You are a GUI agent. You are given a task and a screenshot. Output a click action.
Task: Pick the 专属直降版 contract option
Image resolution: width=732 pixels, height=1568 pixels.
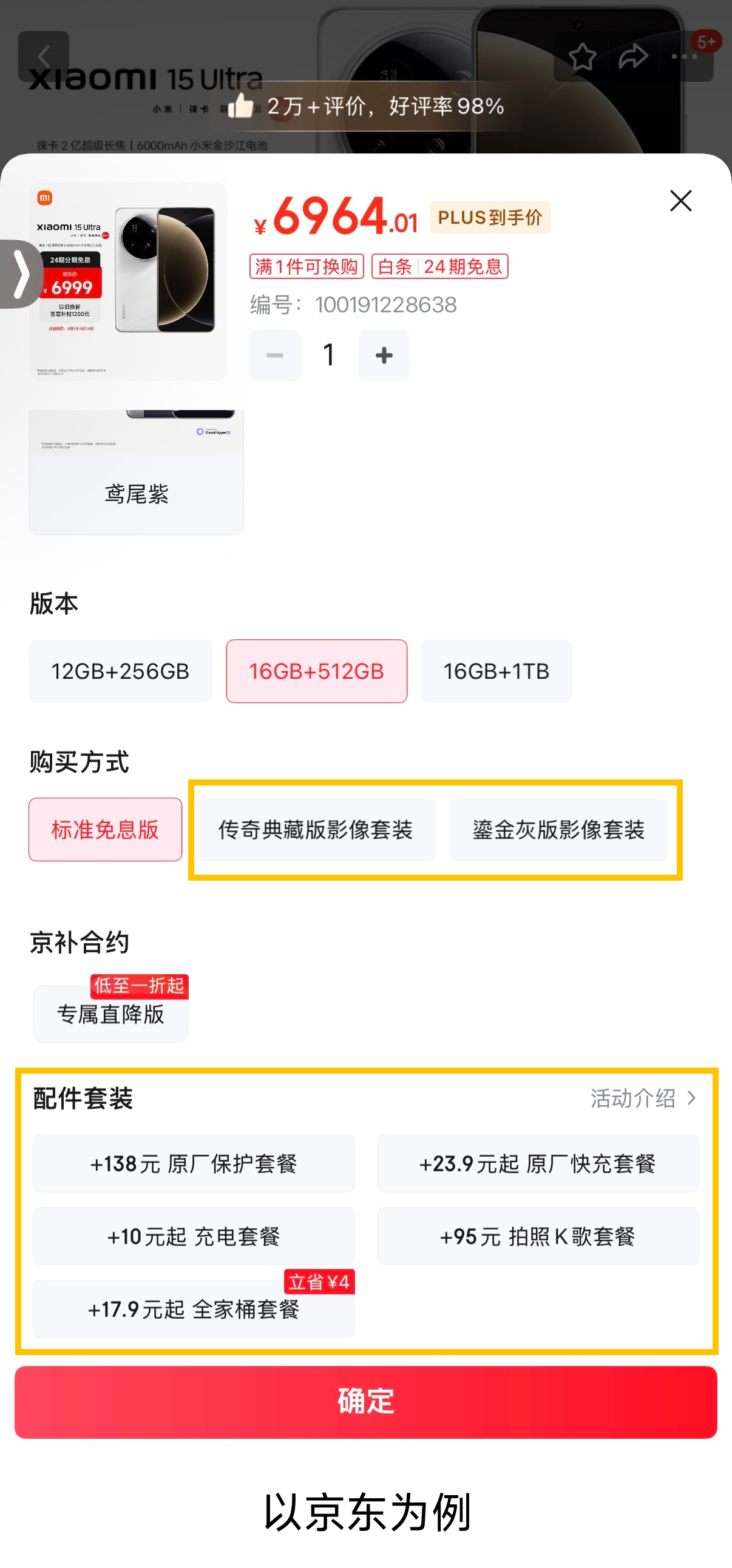[x=111, y=1014]
